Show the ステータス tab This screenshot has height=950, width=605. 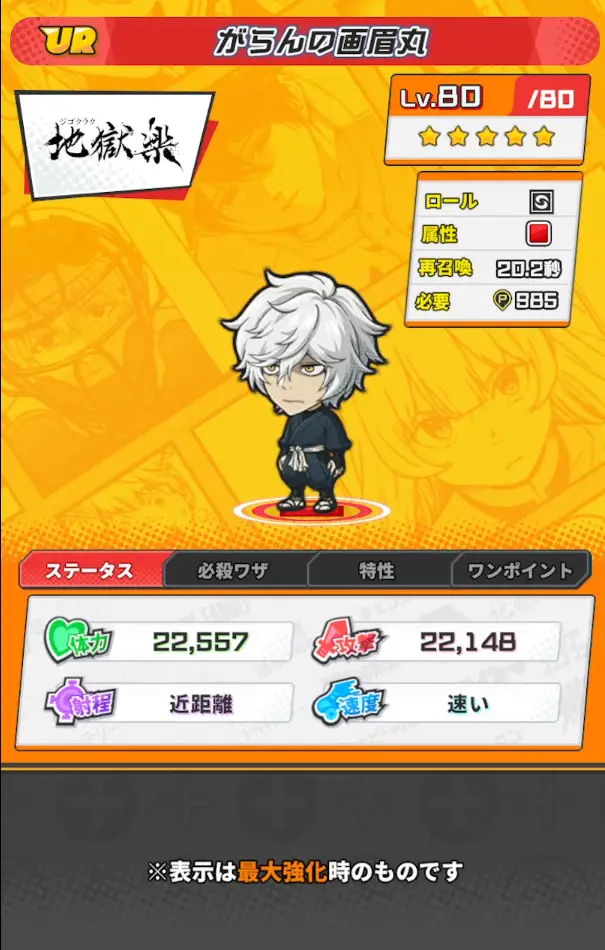[90, 571]
